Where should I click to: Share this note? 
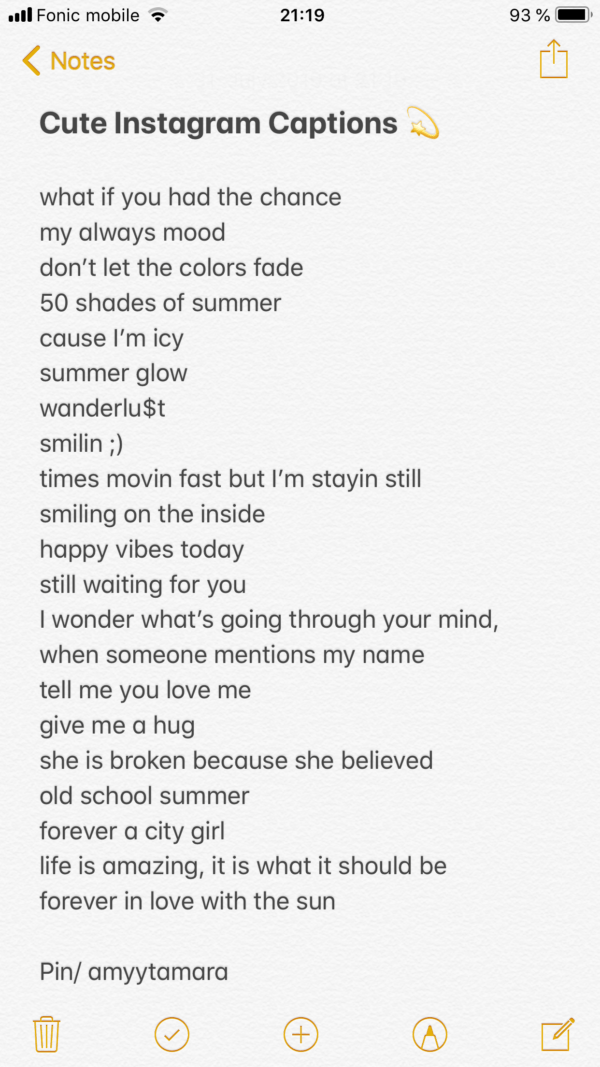553,59
